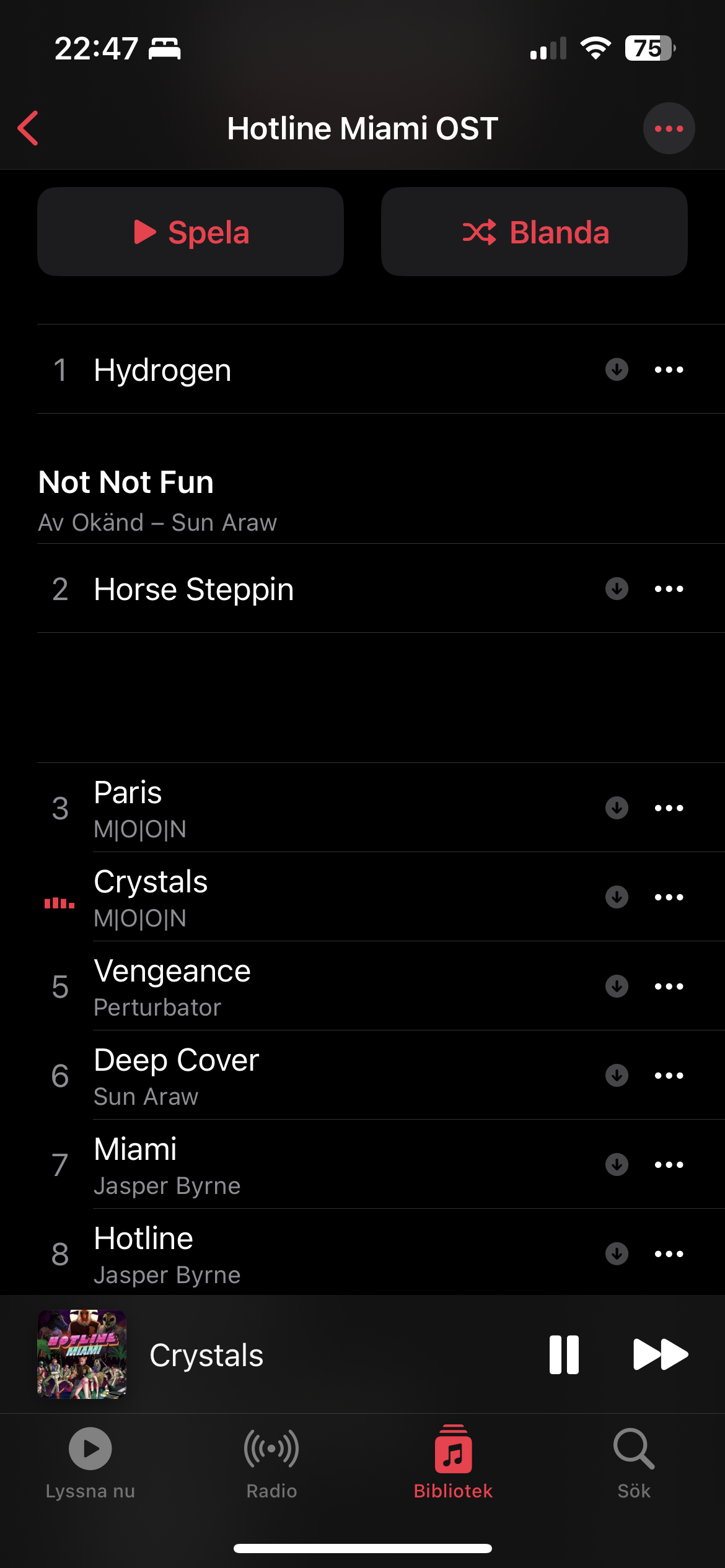Download the song Crystals
Screen dimensions: 725x1568
tap(617, 897)
